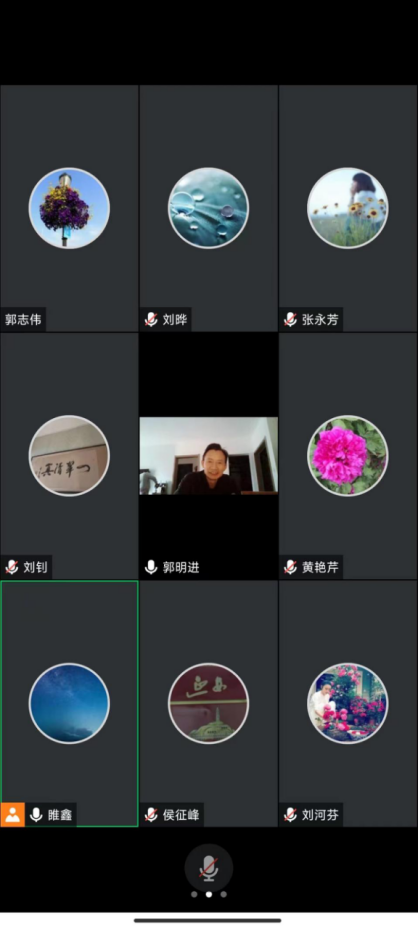Select 郭明进's video tile
Viewport: 418px width, 929px height.
coord(208,456)
